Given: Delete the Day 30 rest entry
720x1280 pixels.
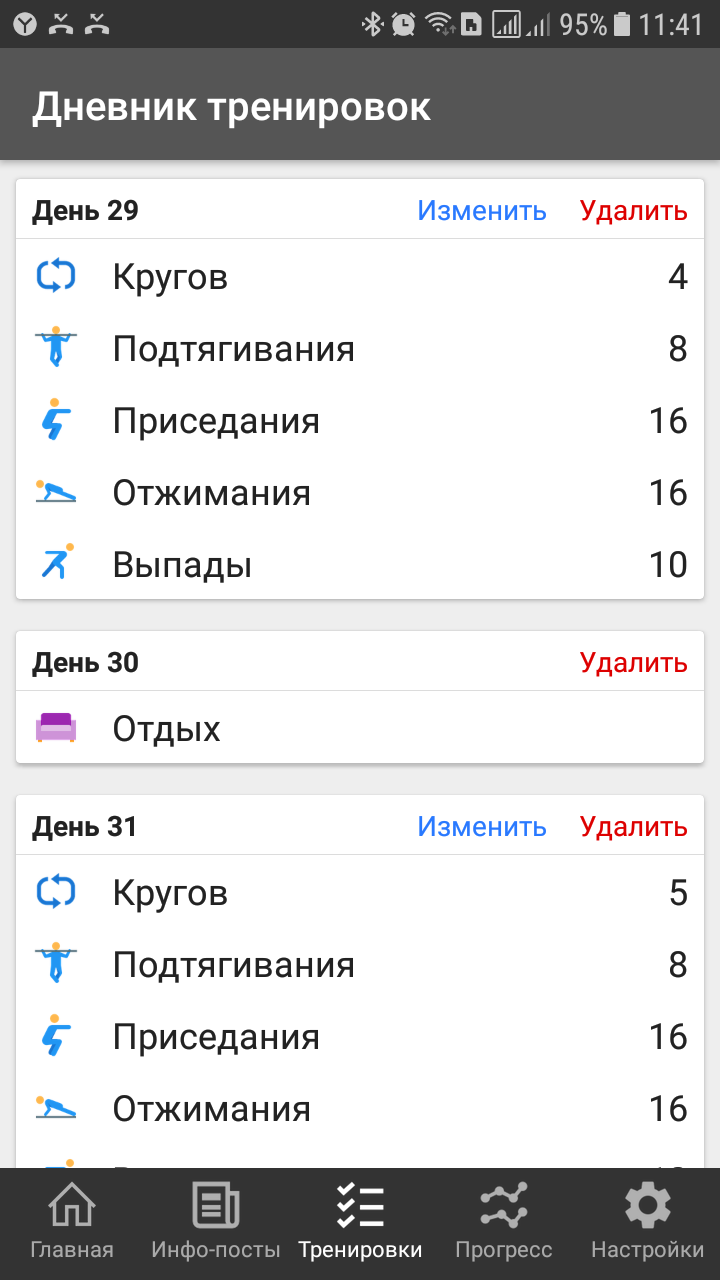Looking at the screenshot, I should coord(634,663).
